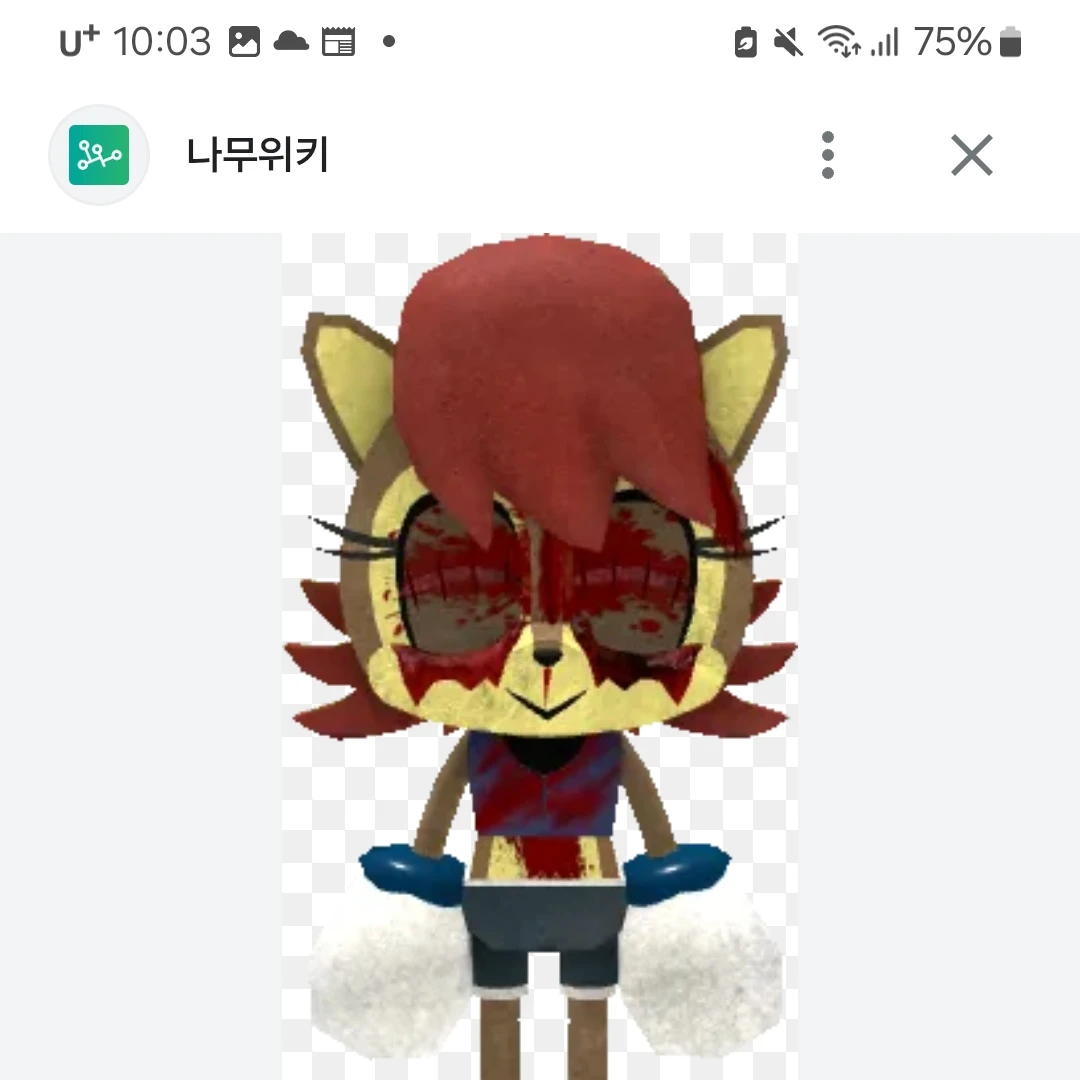Close the 나무위키 tab
Image resolution: width=1080 pixels, height=1080 pixels.
pyautogui.click(x=971, y=155)
